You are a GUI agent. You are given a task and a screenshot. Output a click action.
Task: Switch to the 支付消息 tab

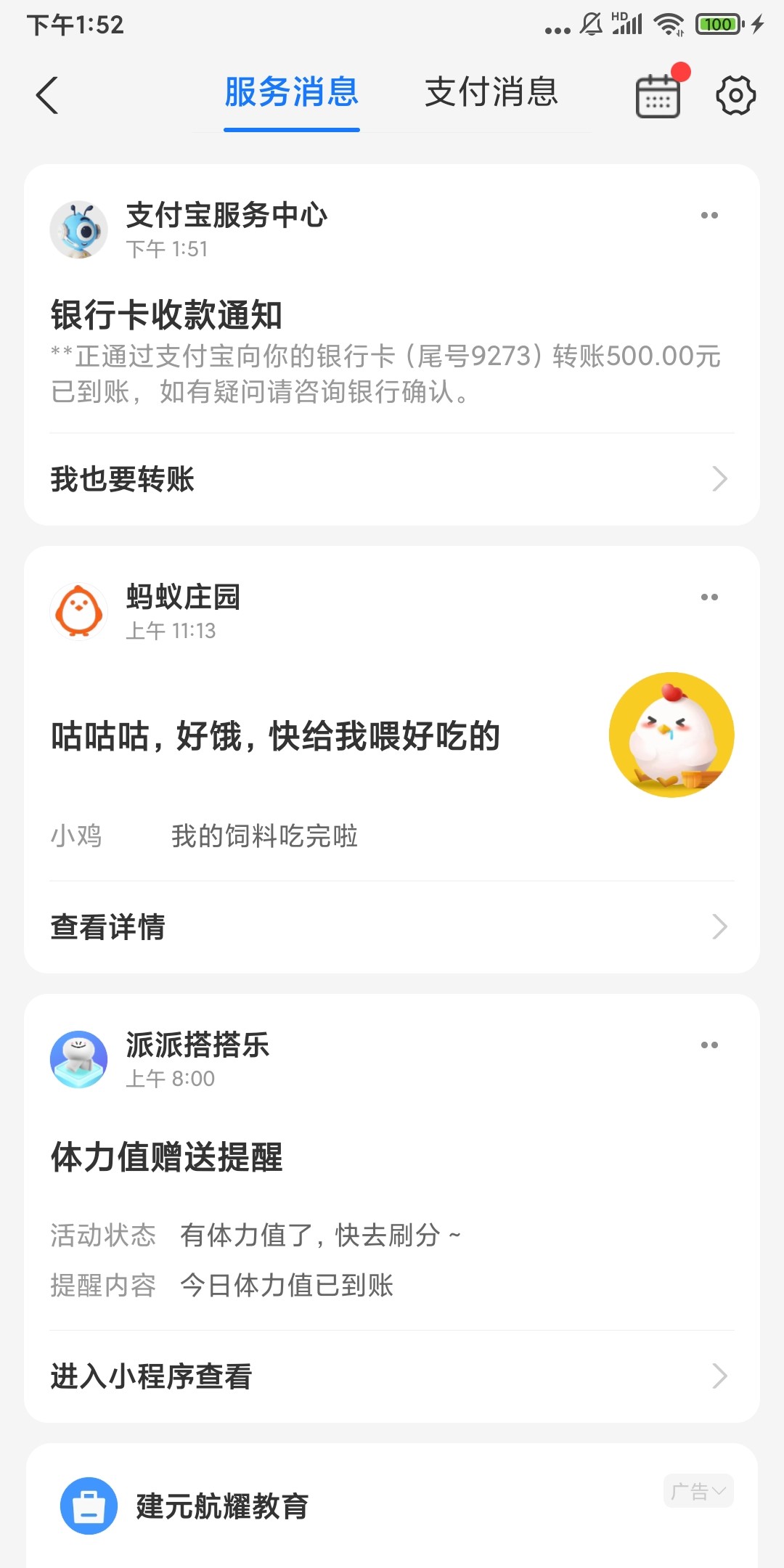(x=491, y=93)
